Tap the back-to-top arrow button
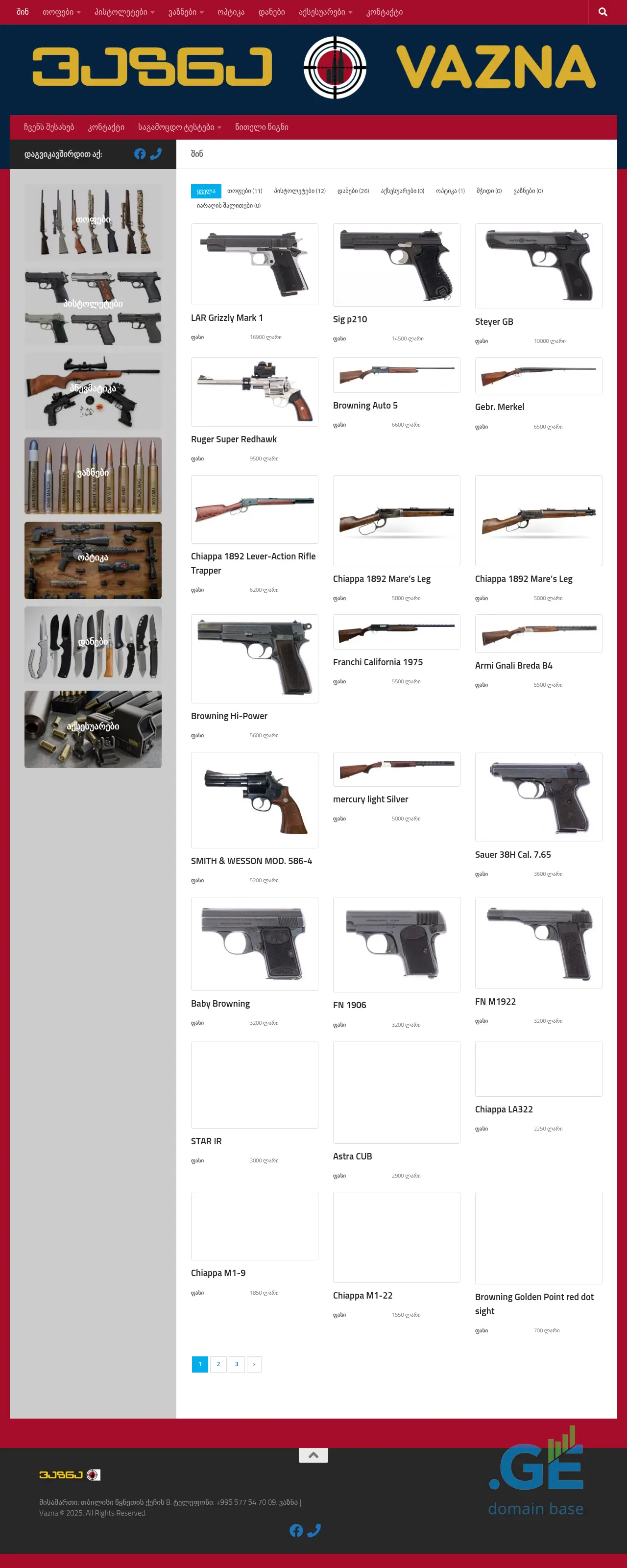 313,1455
